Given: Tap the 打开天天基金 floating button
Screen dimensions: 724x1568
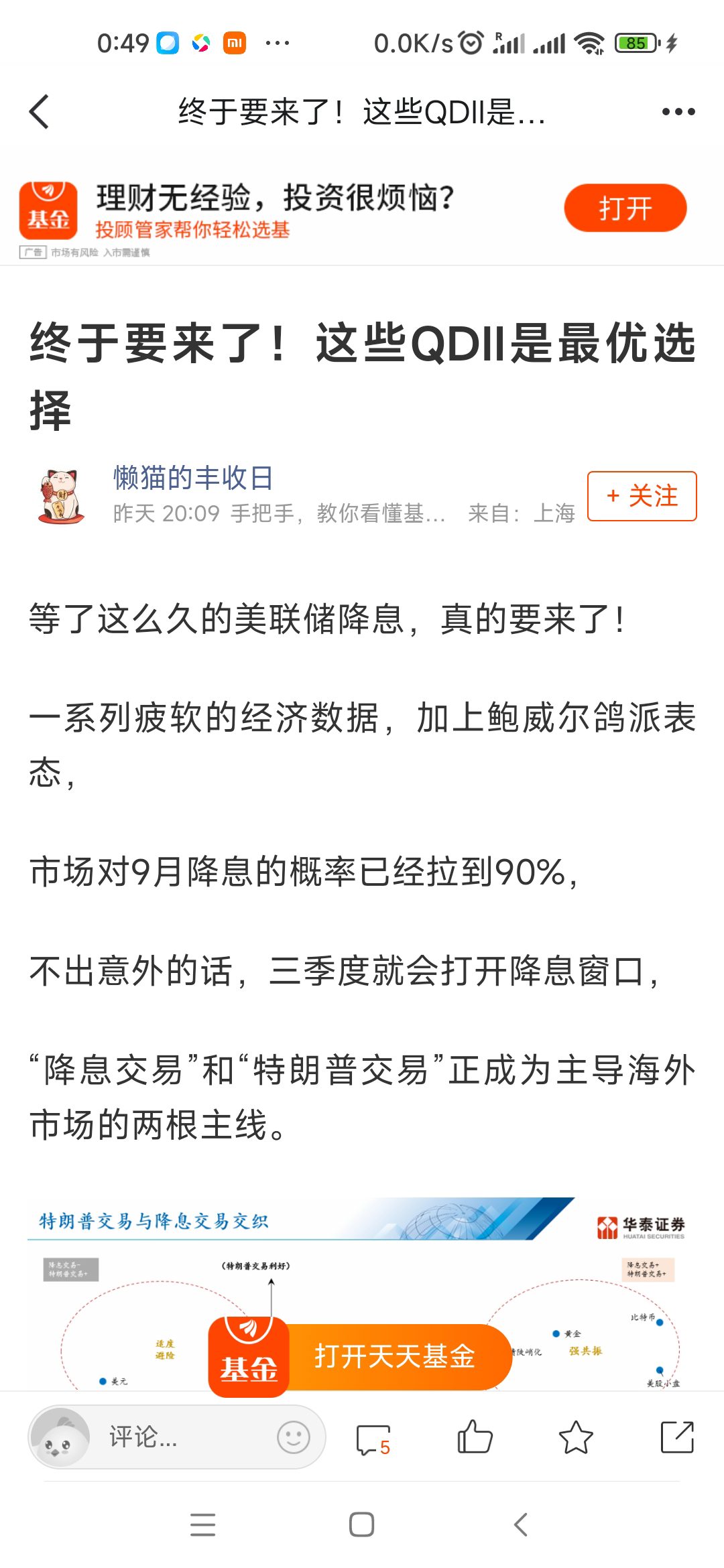Looking at the screenshot, I should click(x=360, y=1356).
